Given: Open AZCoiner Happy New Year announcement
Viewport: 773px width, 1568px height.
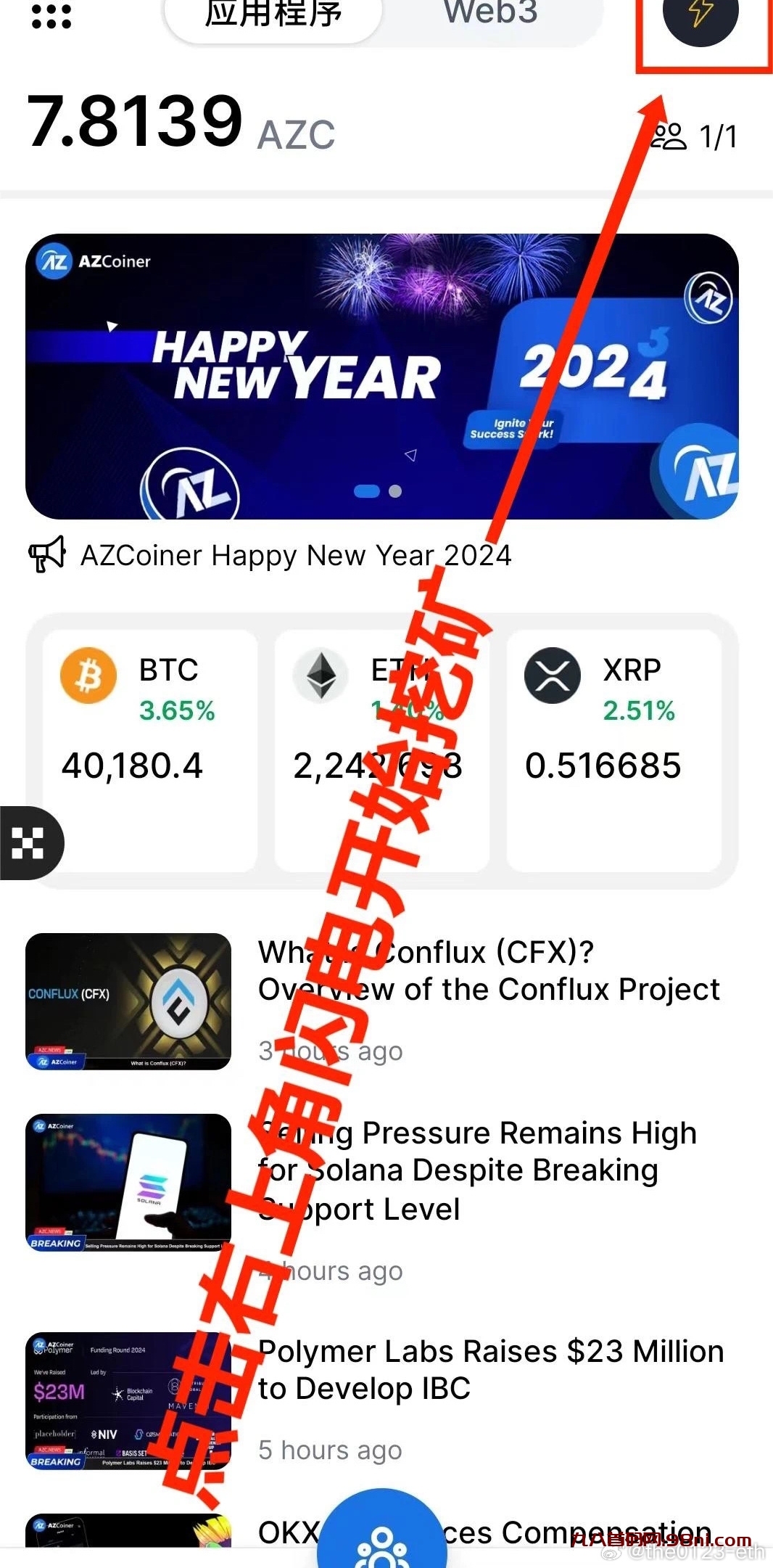Looking at the screenshot, I should tap(295, 556).
